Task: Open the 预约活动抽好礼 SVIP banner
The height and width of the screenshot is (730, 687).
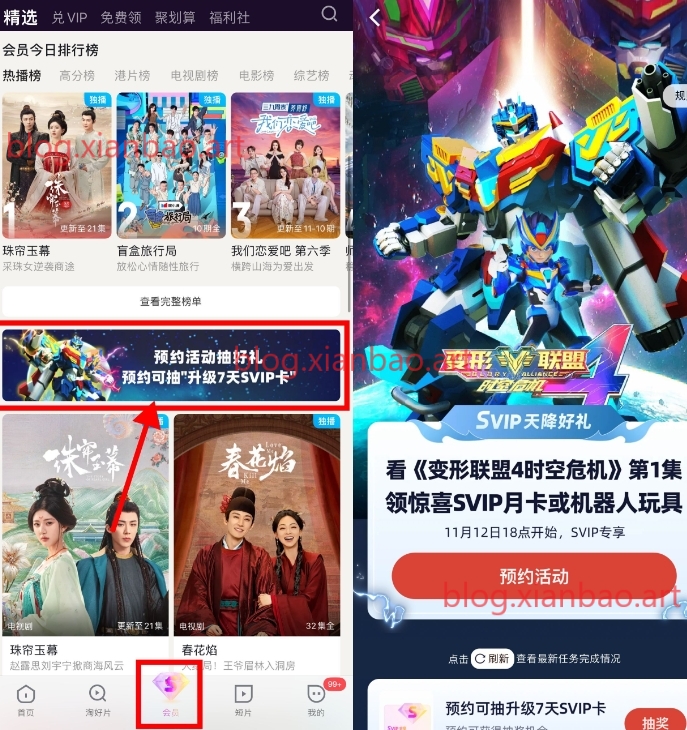Action: [173, 366]
